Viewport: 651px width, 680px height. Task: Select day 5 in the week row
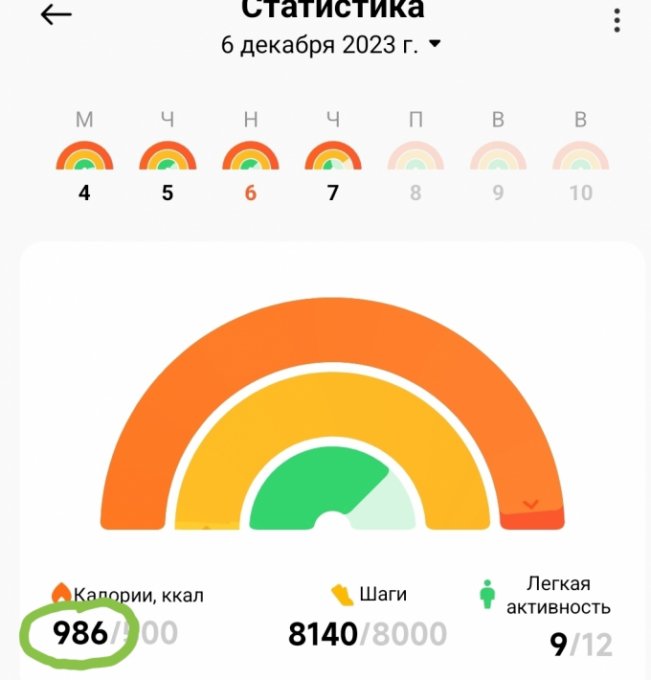(167, 167)
